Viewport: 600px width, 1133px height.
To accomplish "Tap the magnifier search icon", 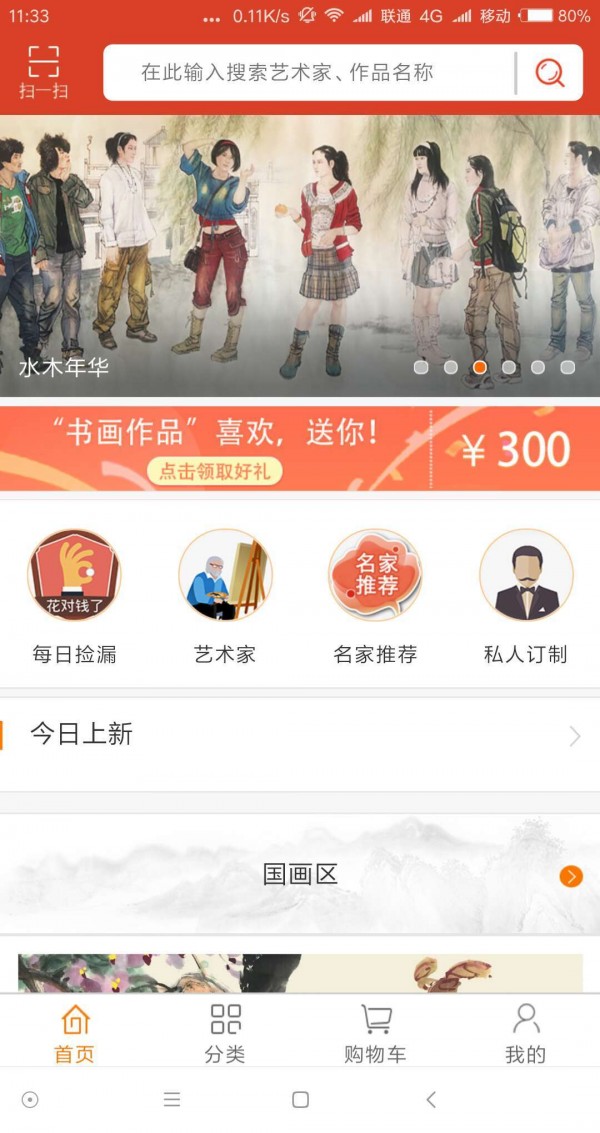I will [549, 72].
